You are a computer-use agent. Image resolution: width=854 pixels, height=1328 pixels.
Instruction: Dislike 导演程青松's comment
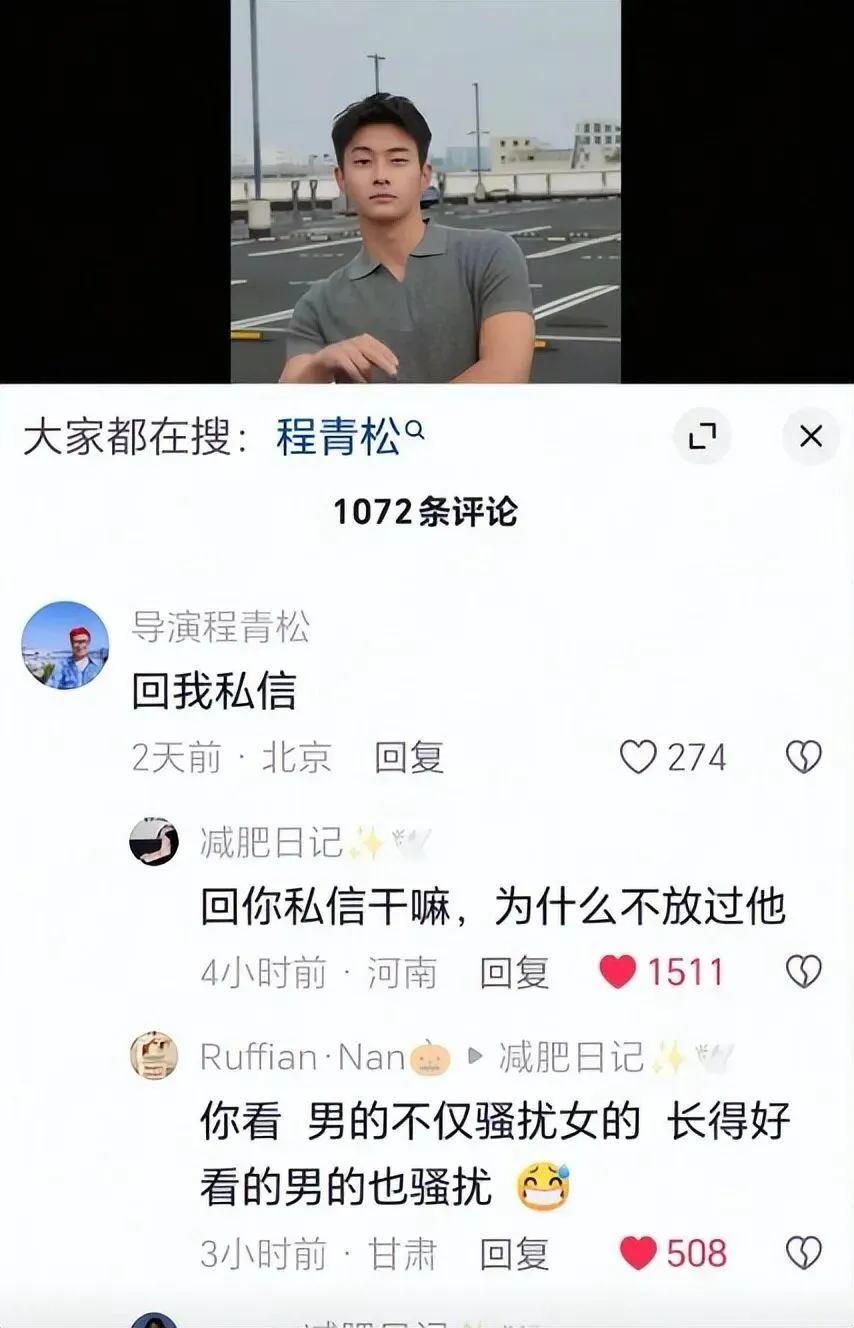pyautogui.click(x=803, y=757)
